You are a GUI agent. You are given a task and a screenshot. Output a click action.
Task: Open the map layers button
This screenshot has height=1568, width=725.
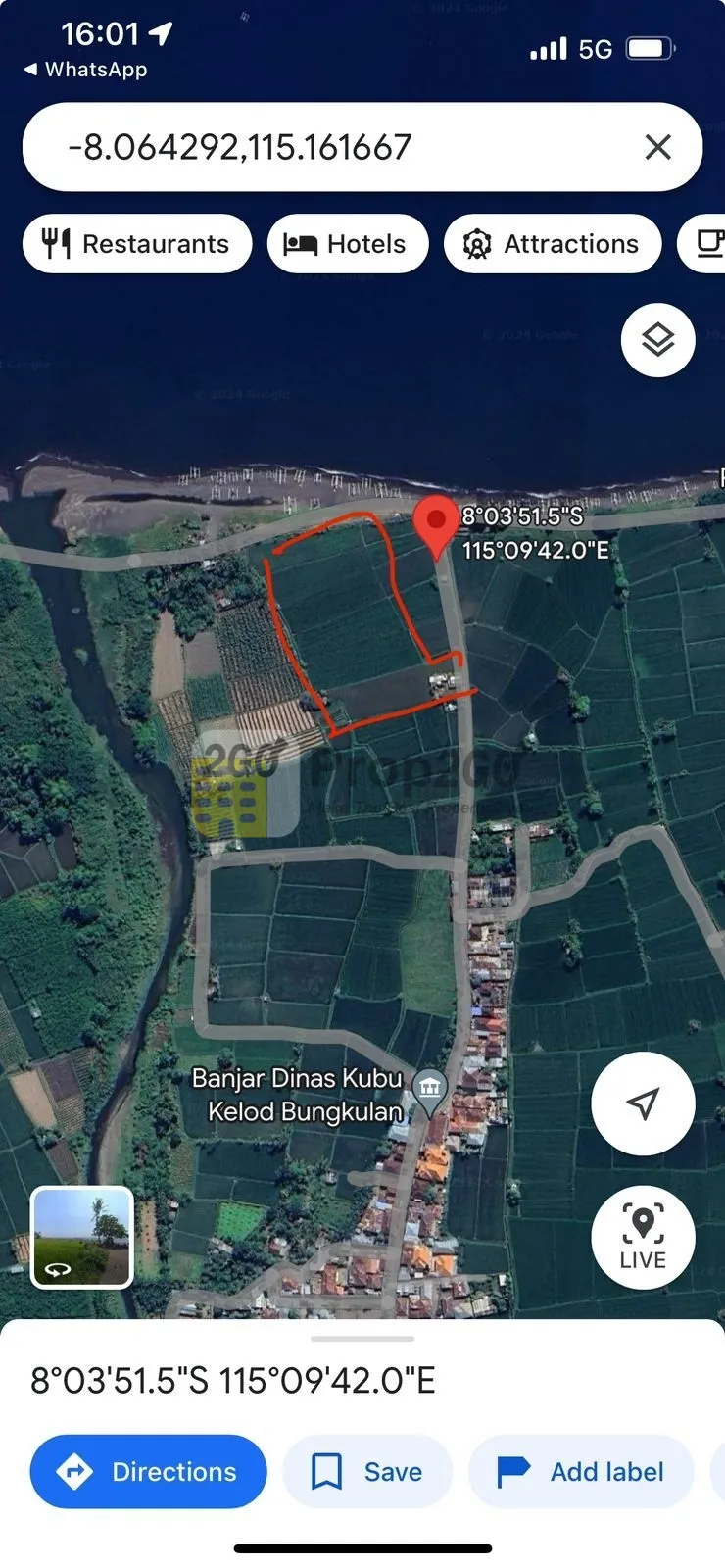(x=658, y=340)
